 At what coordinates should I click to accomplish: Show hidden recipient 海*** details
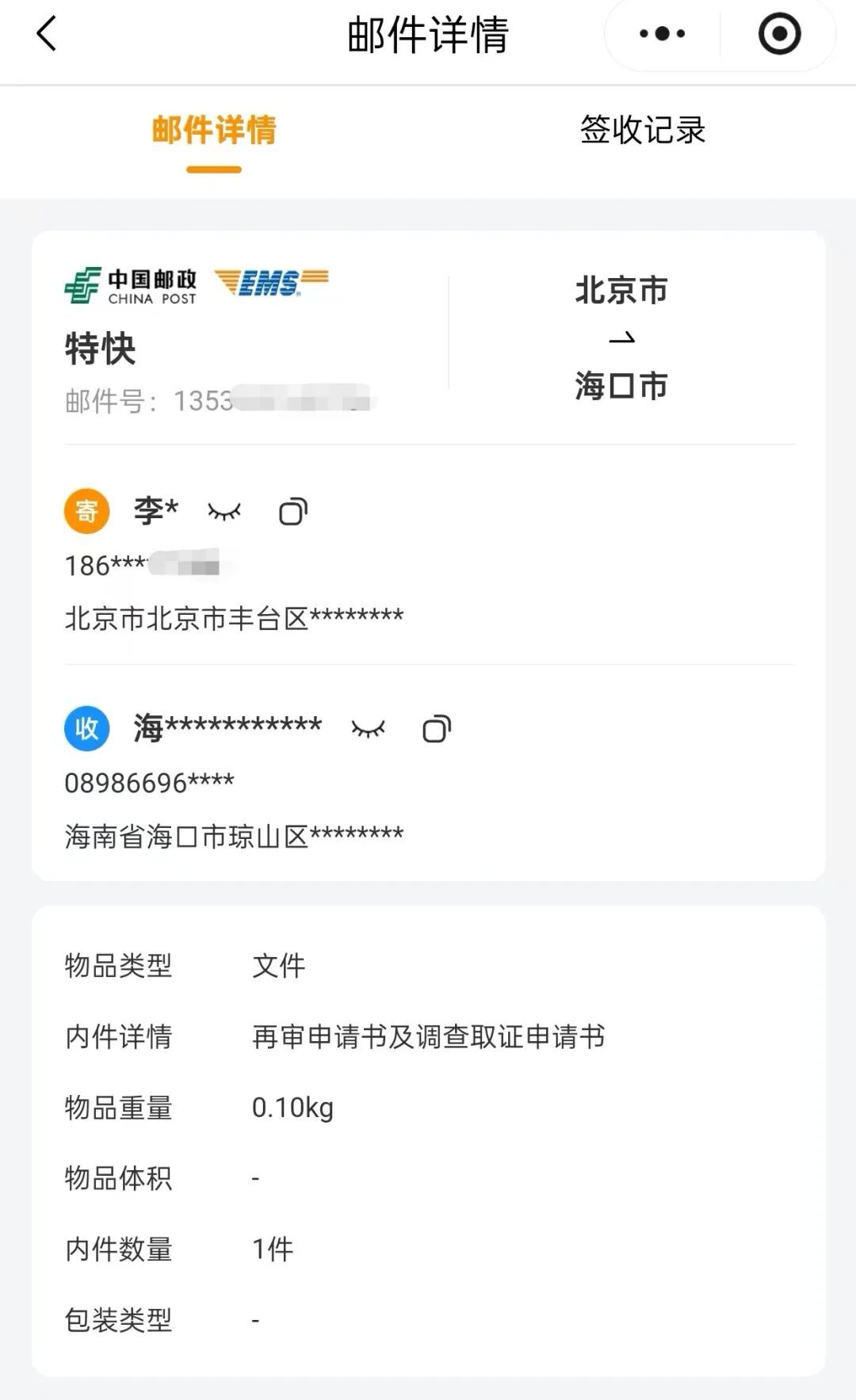(369, 729)
